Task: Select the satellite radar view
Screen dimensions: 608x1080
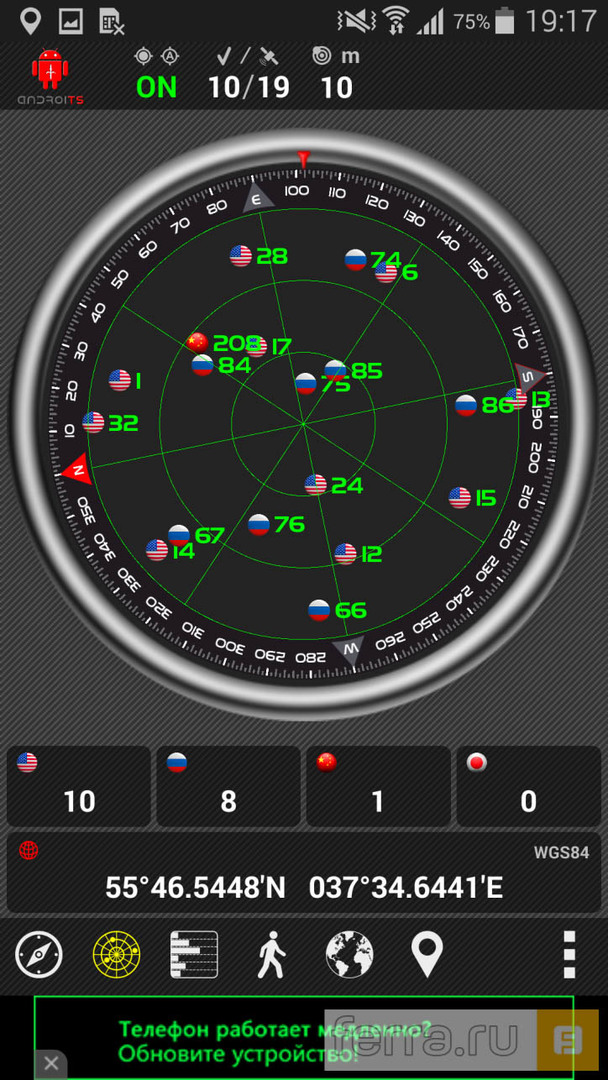Action: pos(116,954)
